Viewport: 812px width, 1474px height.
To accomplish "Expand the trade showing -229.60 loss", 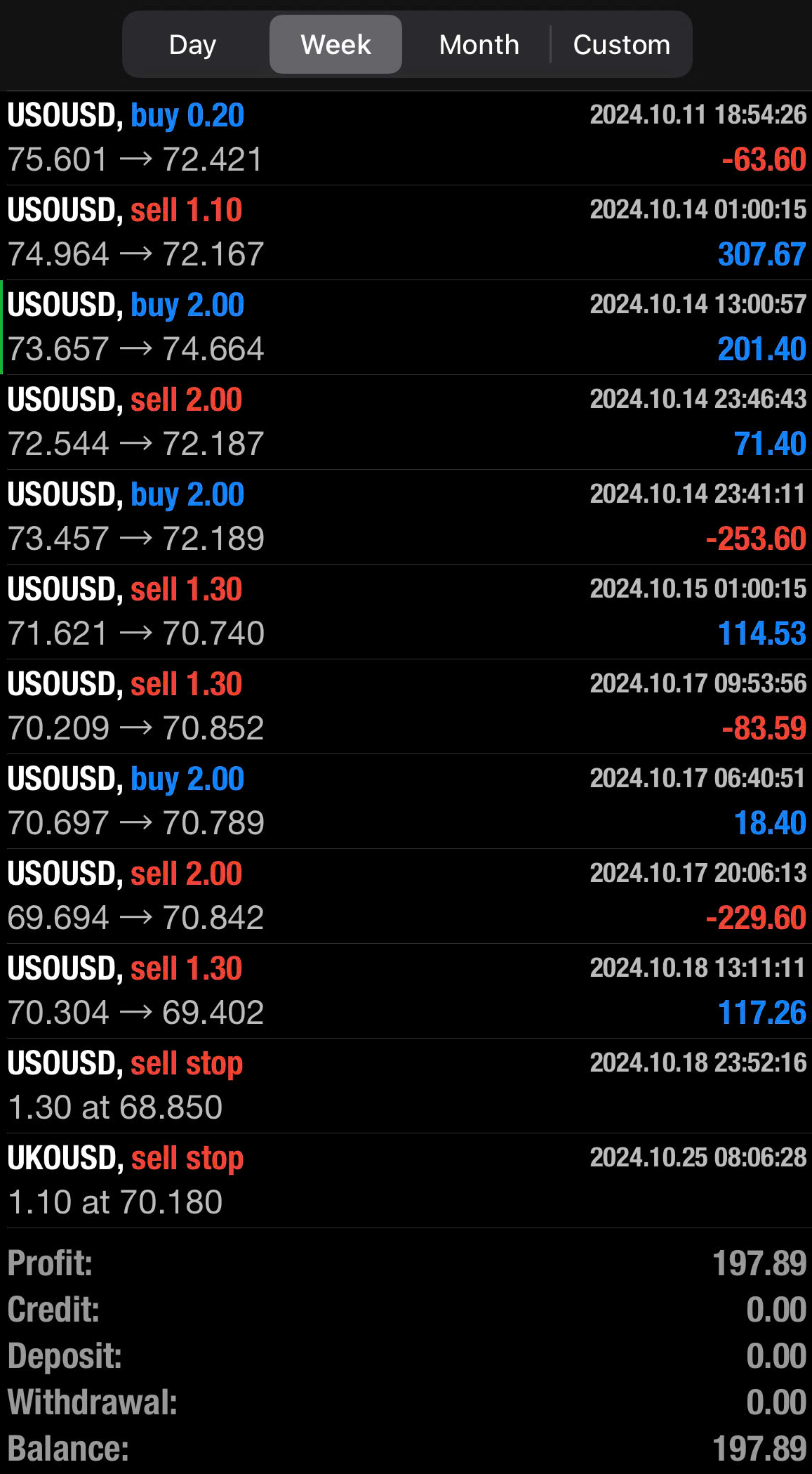I will point(406,896).
